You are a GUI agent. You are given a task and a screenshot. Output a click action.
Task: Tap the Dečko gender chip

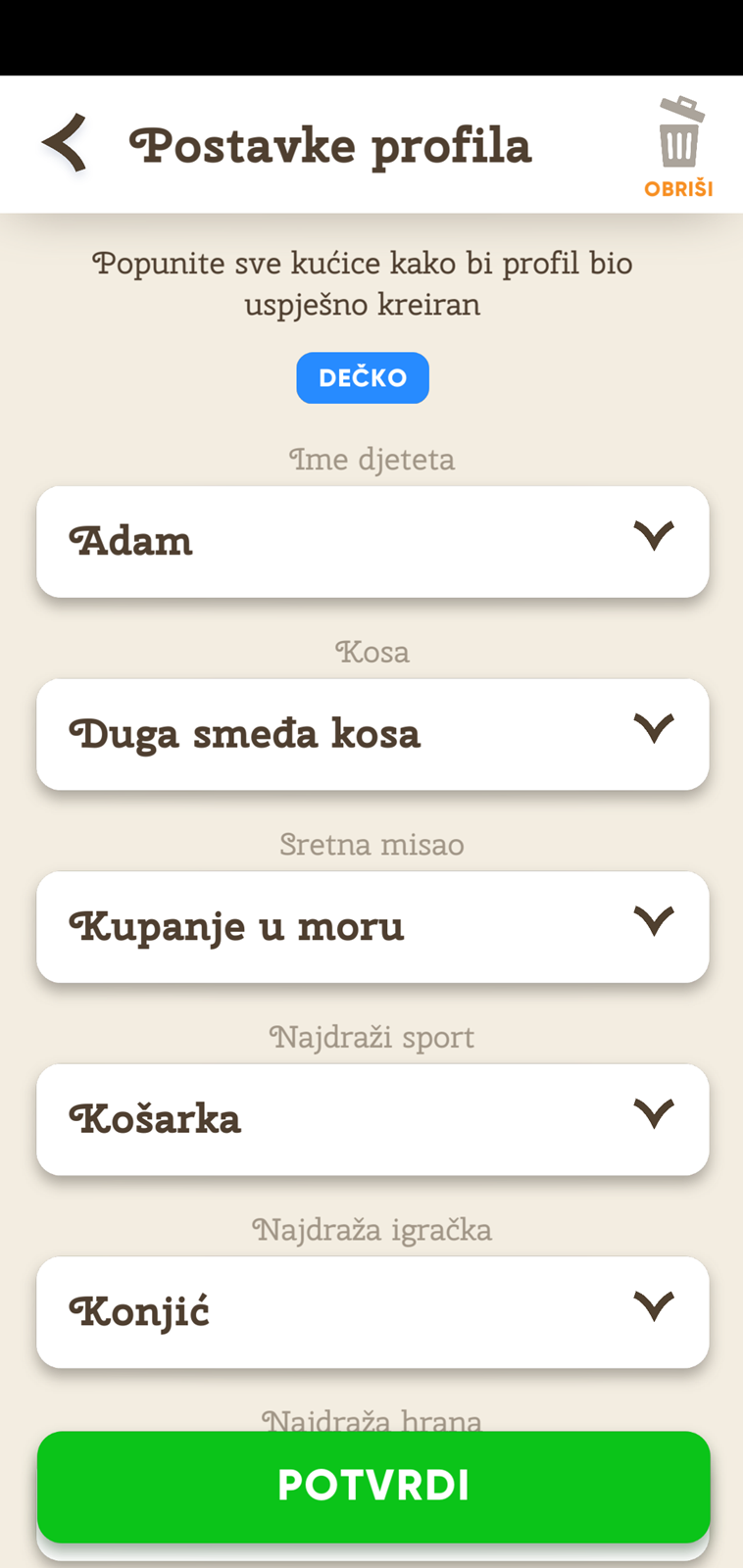click(363, 377)
